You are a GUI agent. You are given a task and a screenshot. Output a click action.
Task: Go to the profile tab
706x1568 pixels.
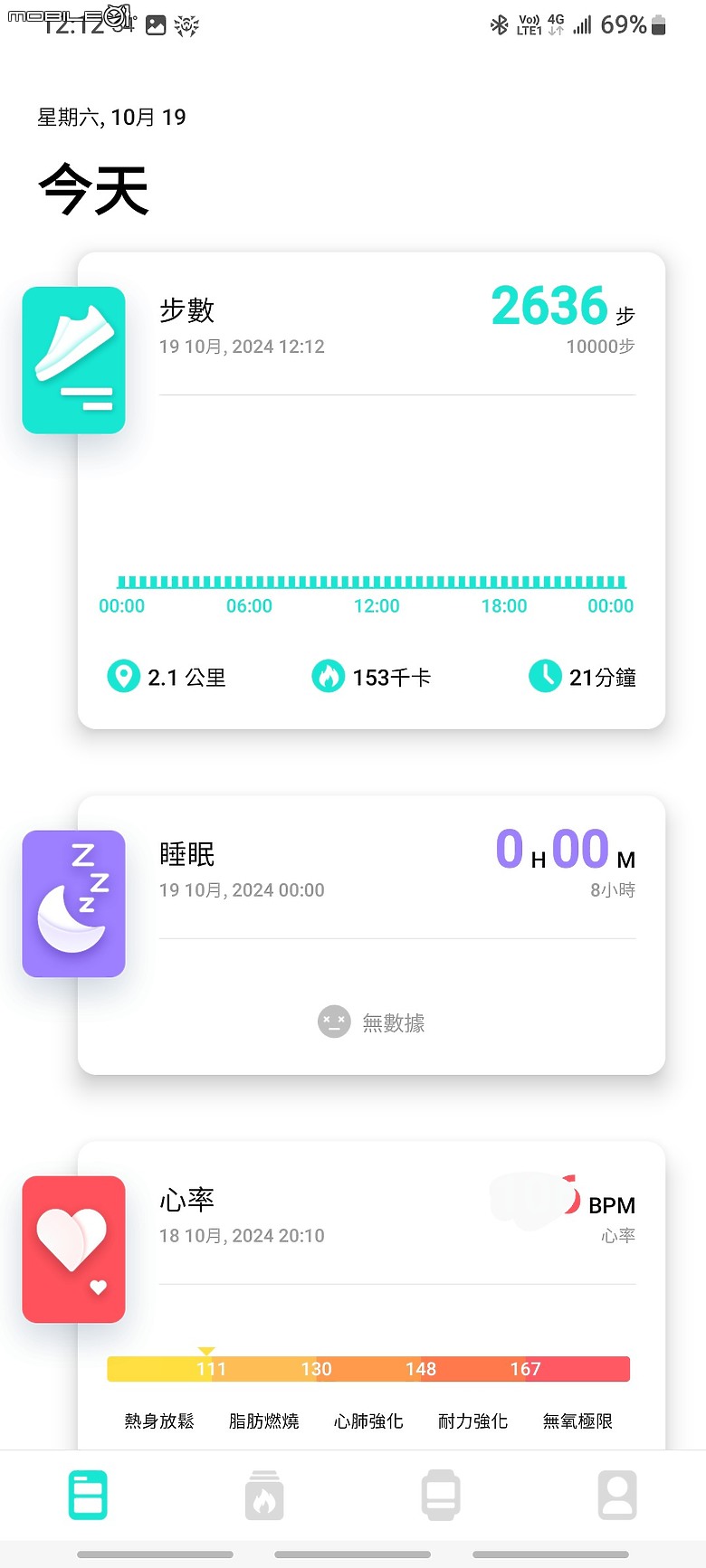pos(617,1495)
